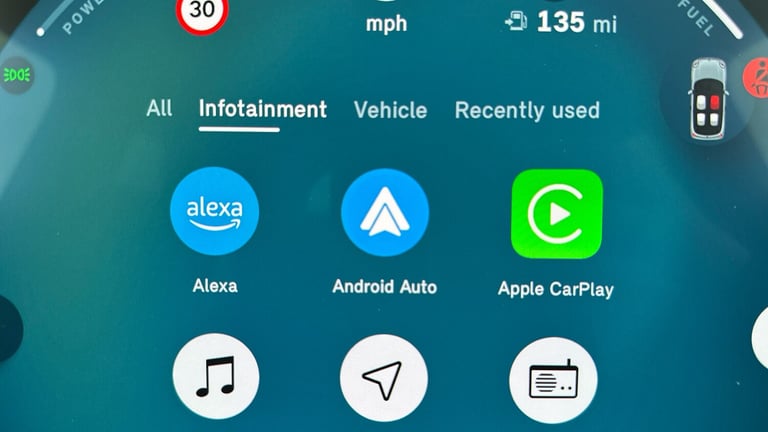Open Android Auto
Image resolution: width=768 pixels, height=432 pixels.
coord(384,212)
